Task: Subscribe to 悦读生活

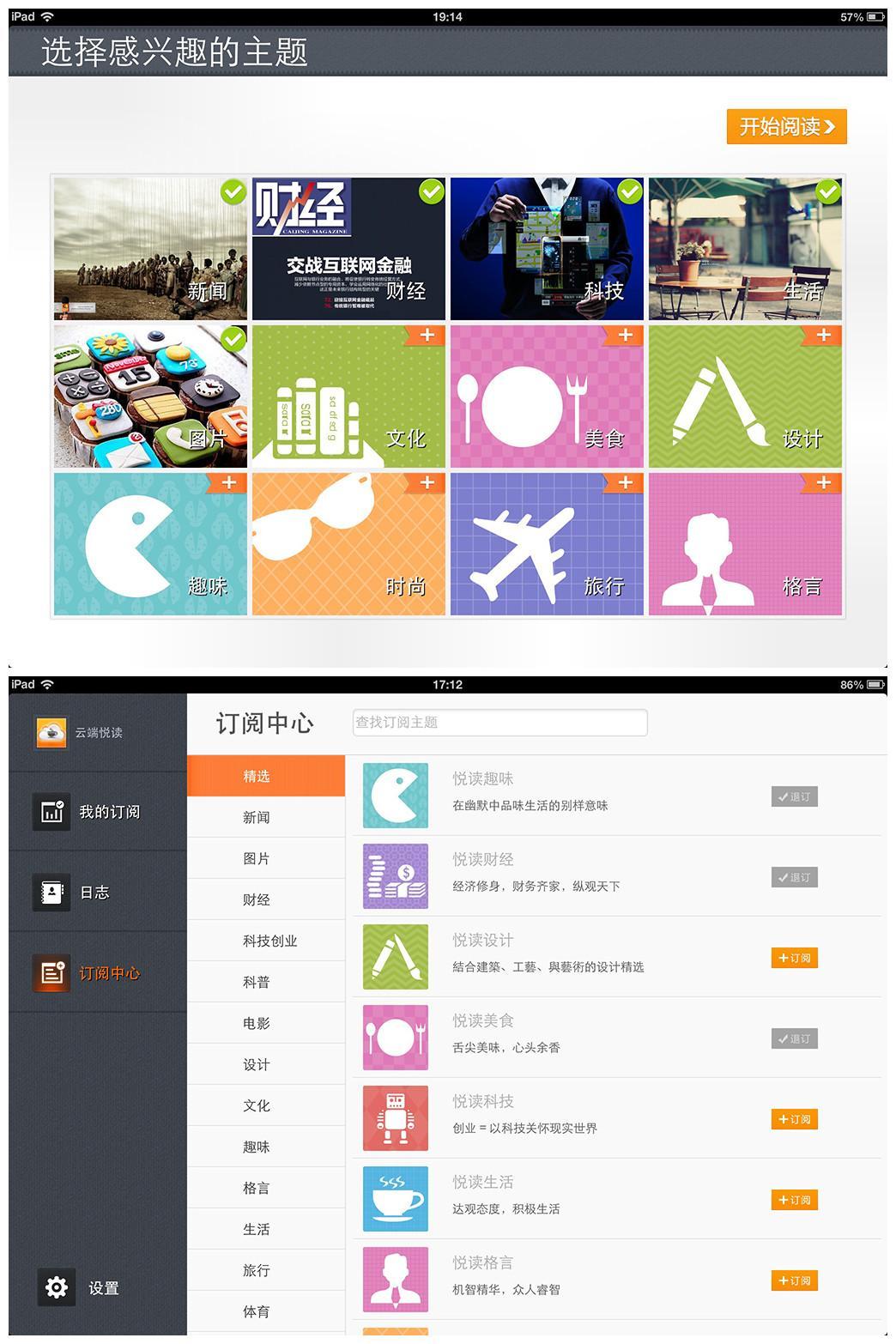Action: (794, 1200)
